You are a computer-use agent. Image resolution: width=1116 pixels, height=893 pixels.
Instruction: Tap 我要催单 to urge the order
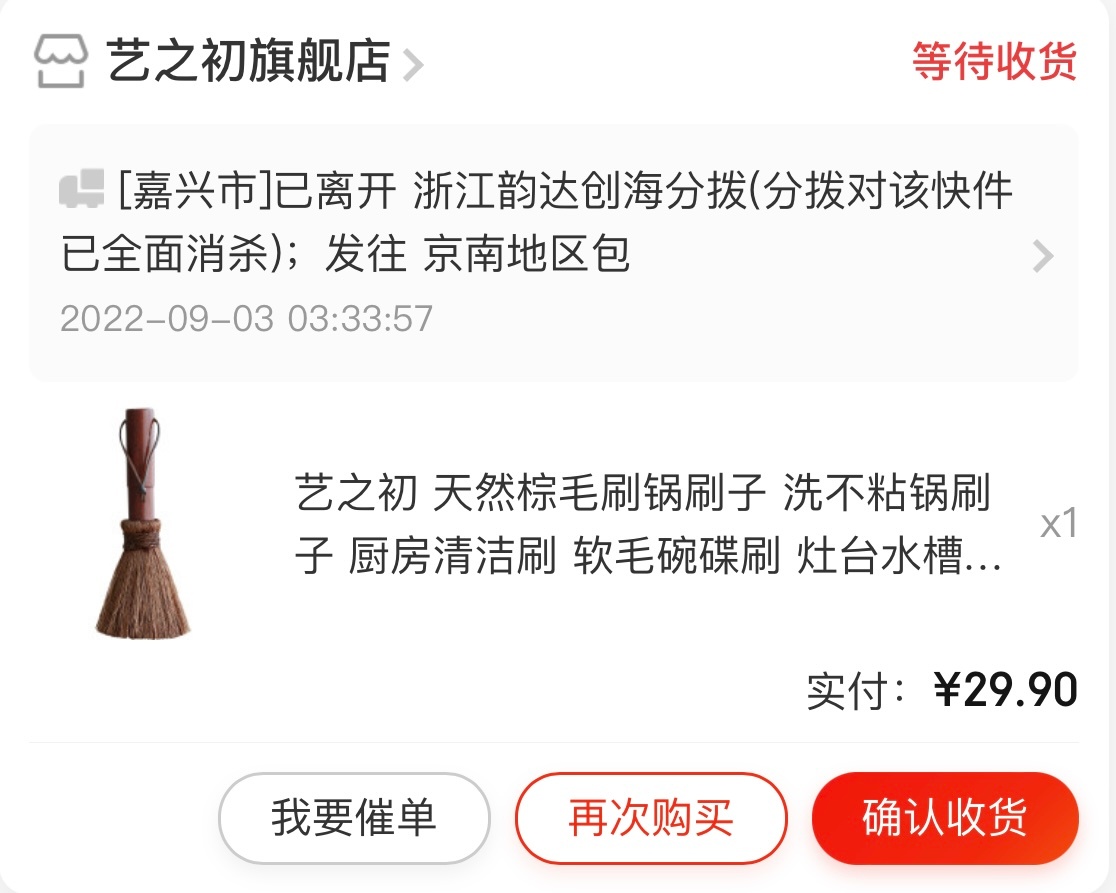(x=354, y=818)
